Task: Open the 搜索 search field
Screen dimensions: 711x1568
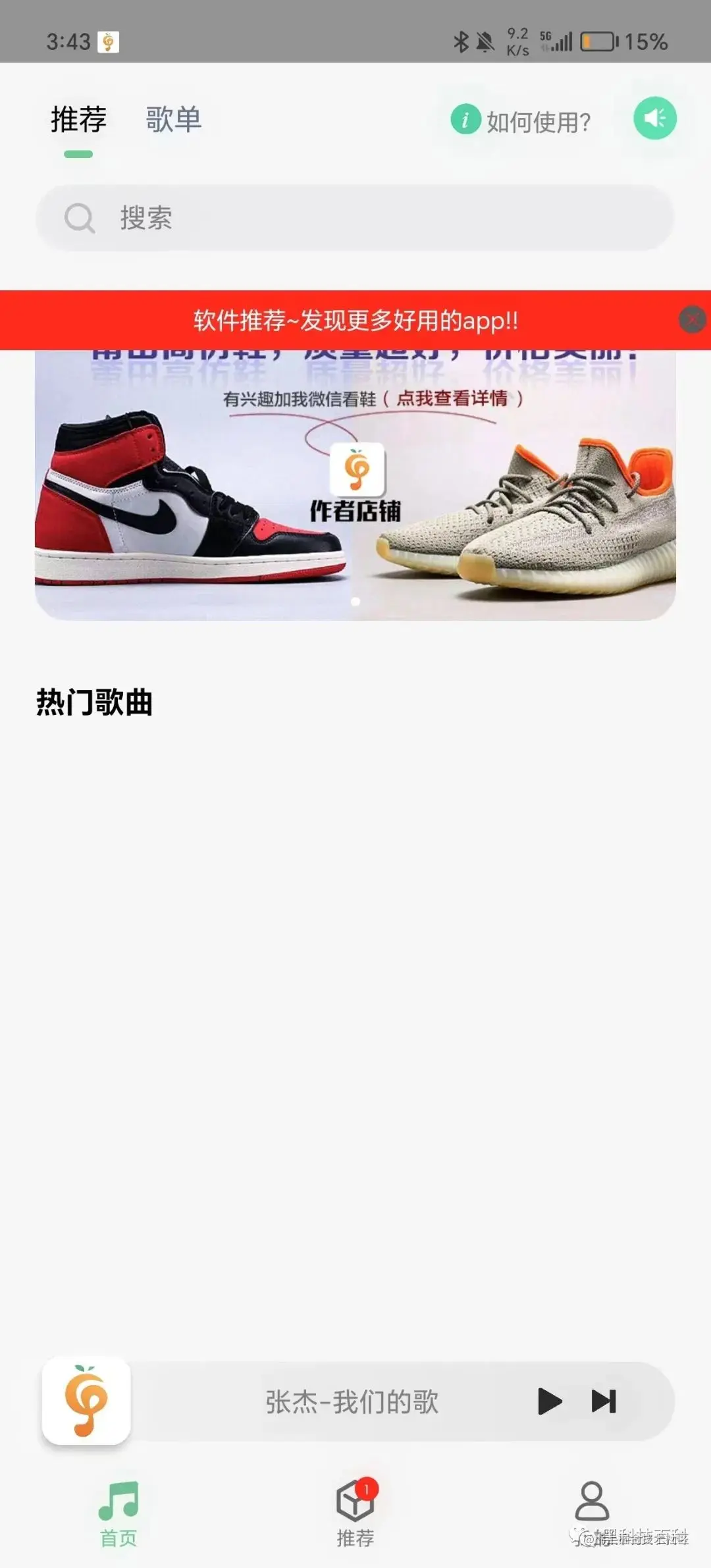Action: click(355, 218)
